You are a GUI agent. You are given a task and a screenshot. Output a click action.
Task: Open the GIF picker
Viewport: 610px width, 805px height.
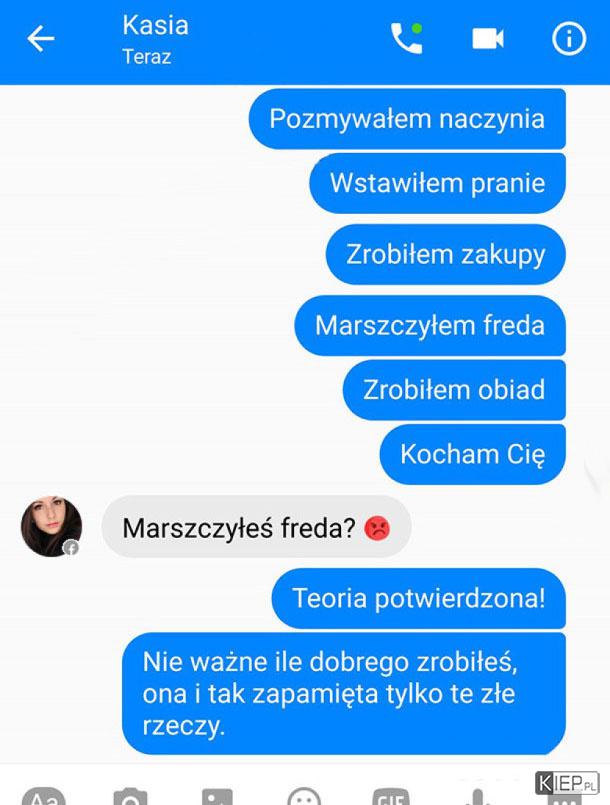391,797
